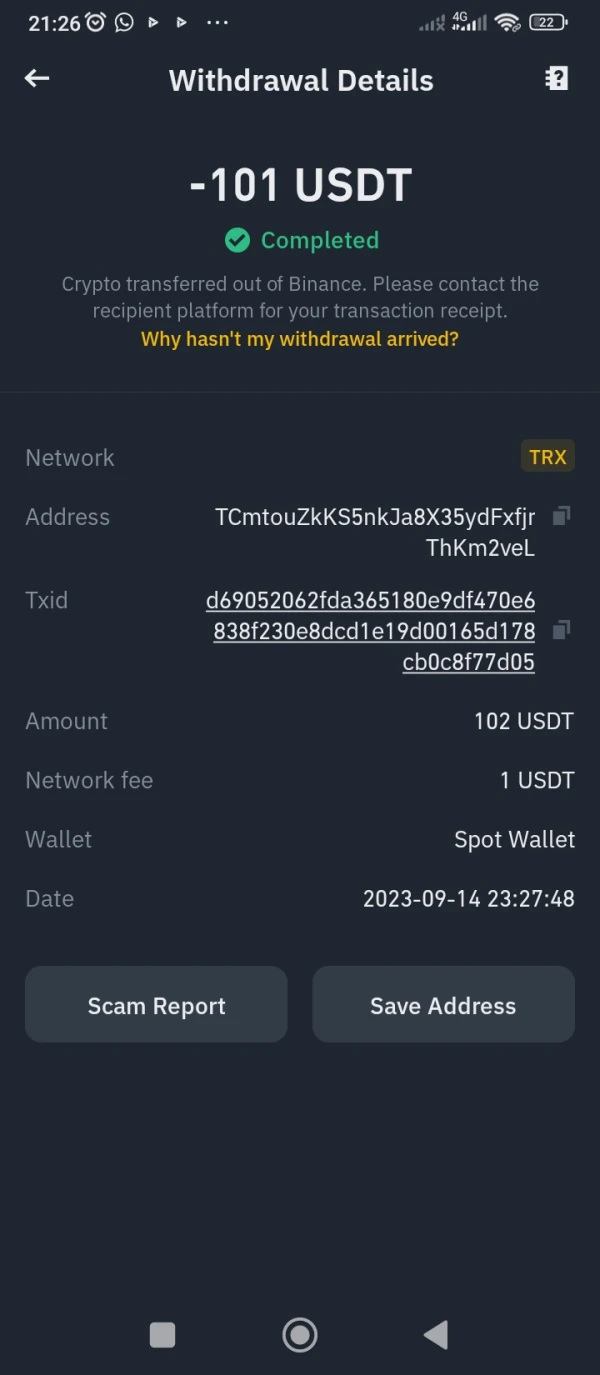The height and width of the screenshot is (1375, 600).
Task: Copy the withdrawal address
Action: click(x=562, y=516)
